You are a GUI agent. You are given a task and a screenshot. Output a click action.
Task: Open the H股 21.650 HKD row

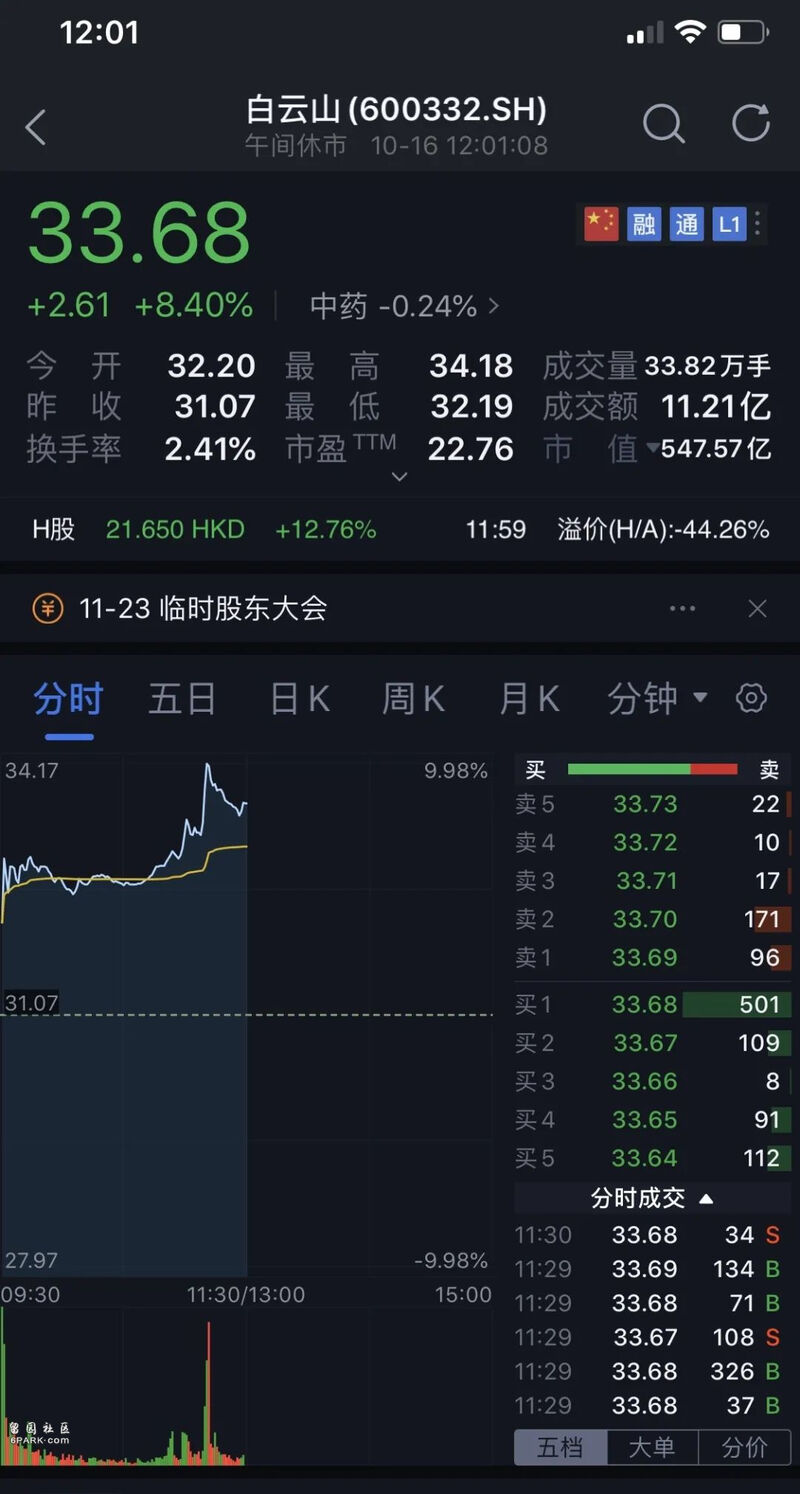click(400, 529)
